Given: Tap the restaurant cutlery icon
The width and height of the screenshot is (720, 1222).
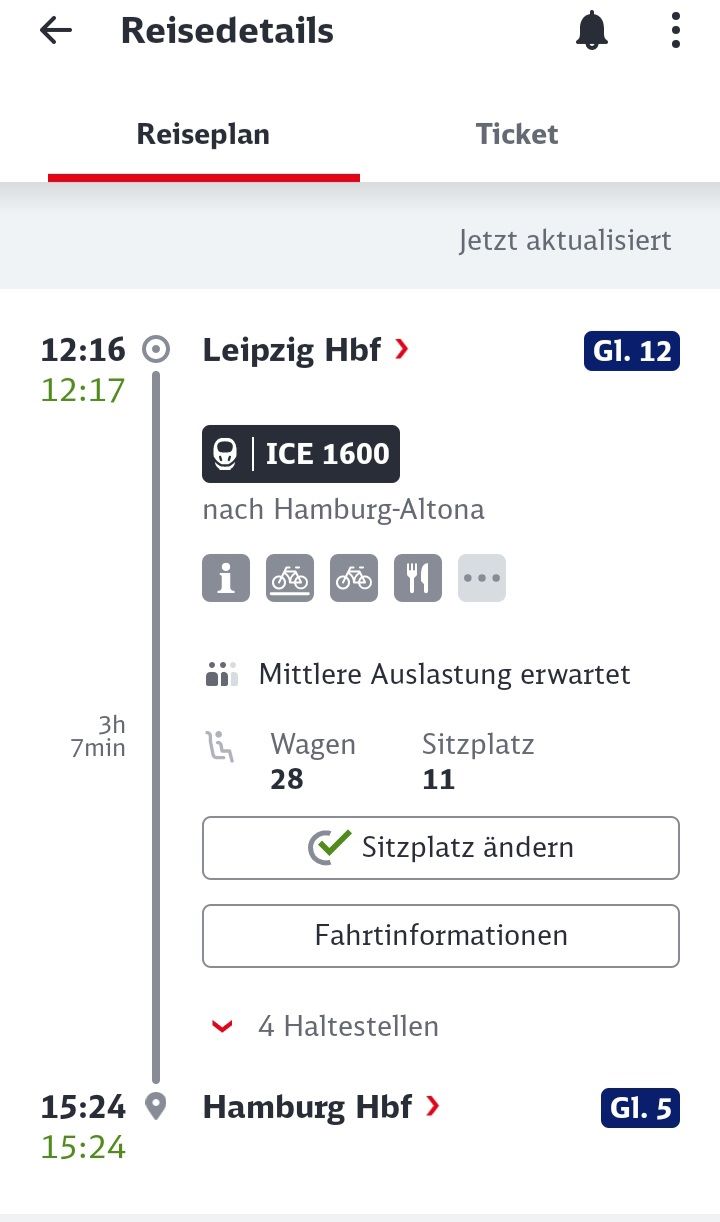Looking at the screenshot, I should click(x=418, y=578).
